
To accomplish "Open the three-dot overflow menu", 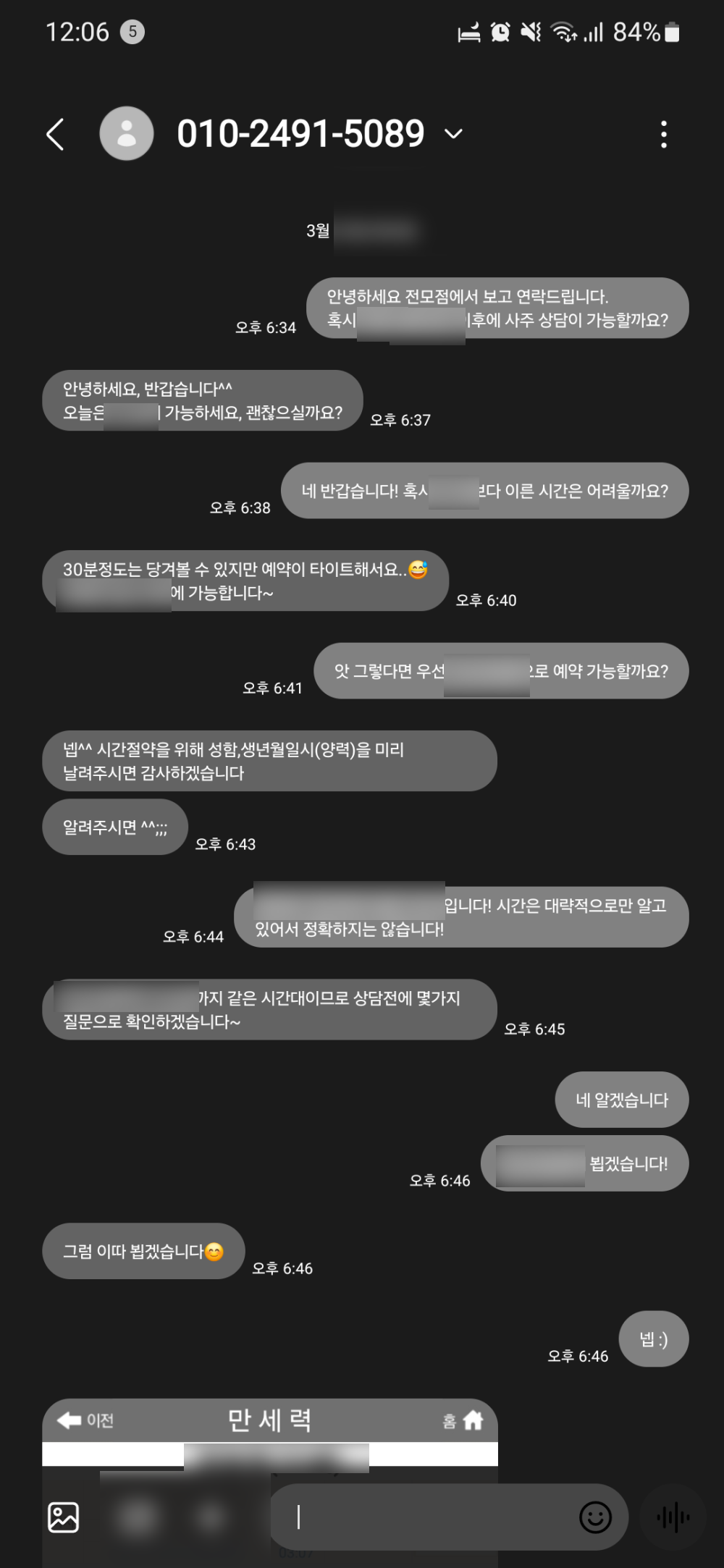I will tap(663, 135).
